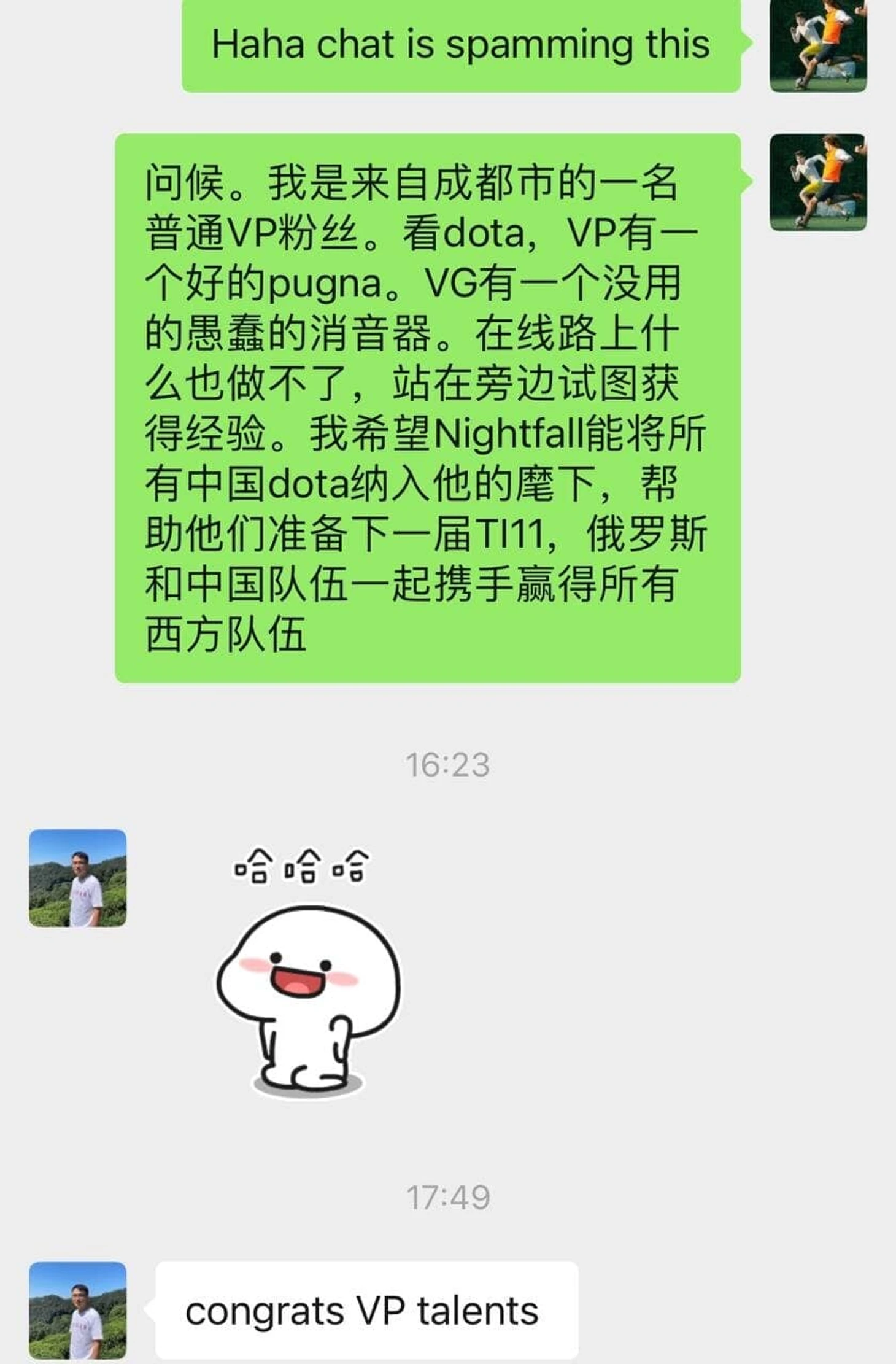Viewport: 896px width, 1364px height.
Task: Open the 哈哈哈 laughing sticker
Action: [307, 971]
